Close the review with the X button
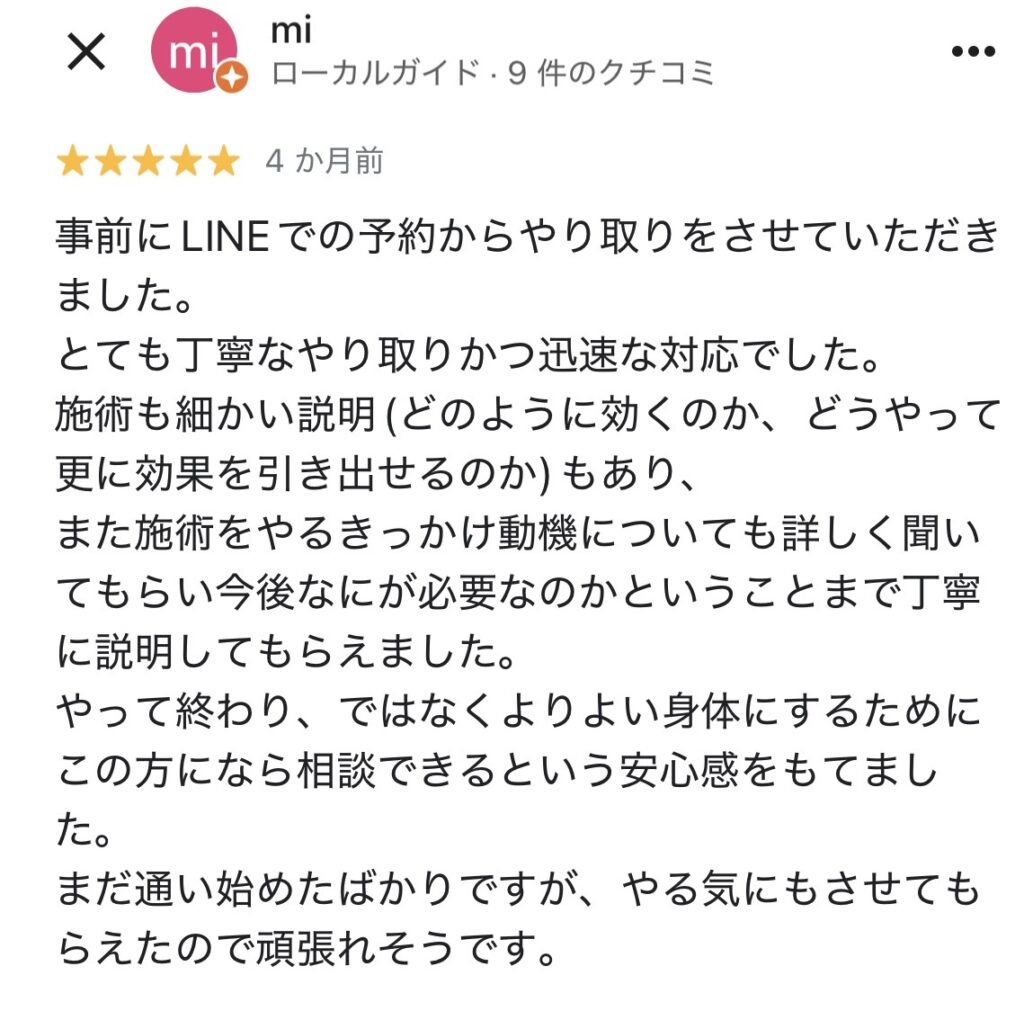Screen dimensions: 1024x1011 [85, 52]
